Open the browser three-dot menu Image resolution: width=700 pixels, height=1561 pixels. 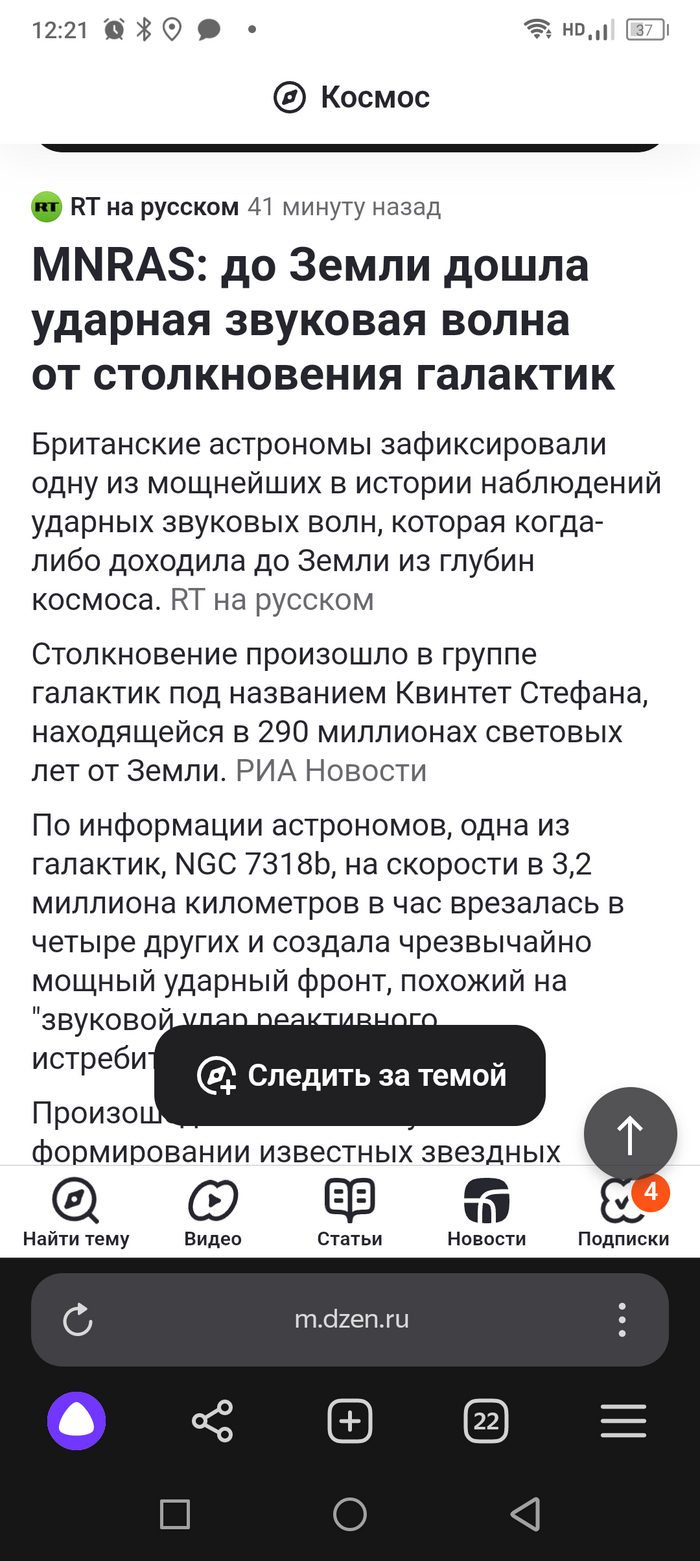point(622,1320)
